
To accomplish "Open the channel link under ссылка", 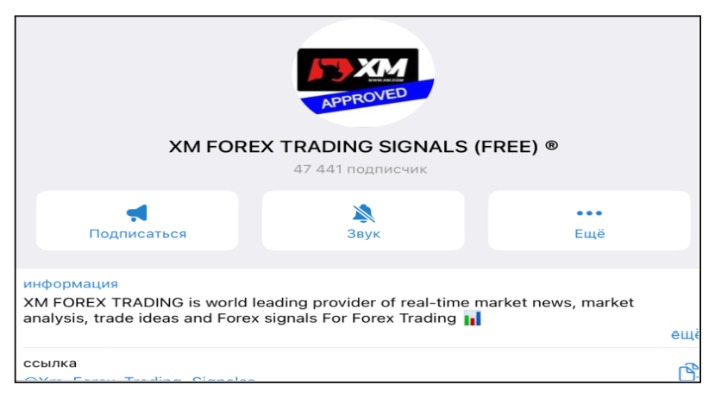I will click(140, 380).
